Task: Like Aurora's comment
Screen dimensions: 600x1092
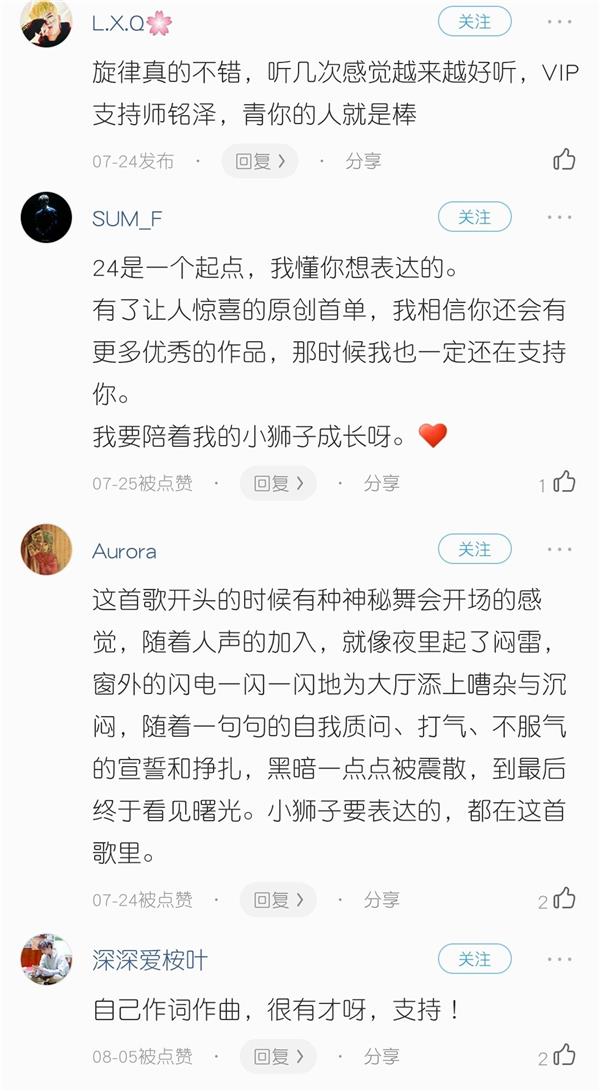Action: (x=565, y=898)
